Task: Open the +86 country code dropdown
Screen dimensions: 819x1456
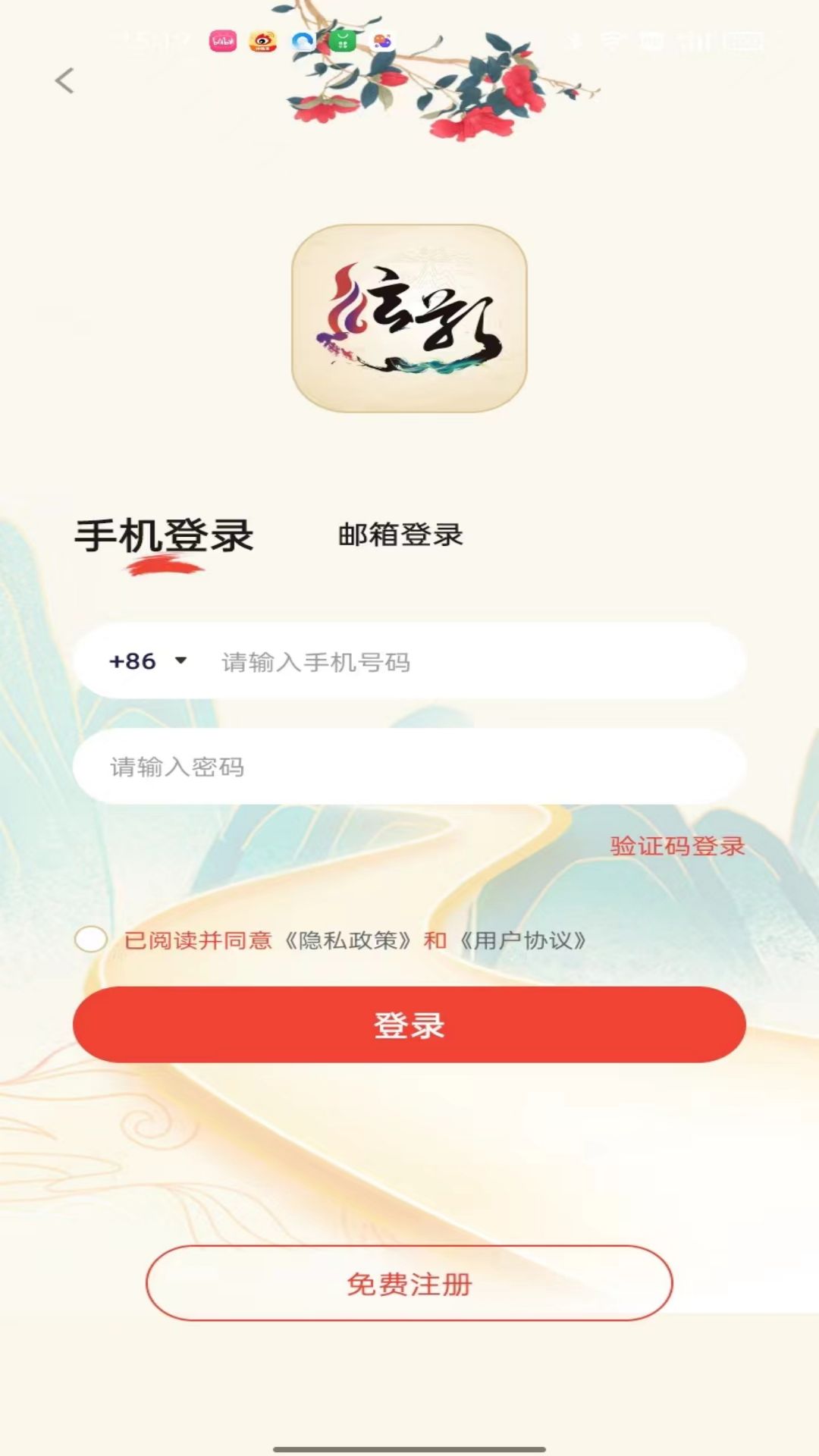Action: pyautogui.click(x=148, y=661)
